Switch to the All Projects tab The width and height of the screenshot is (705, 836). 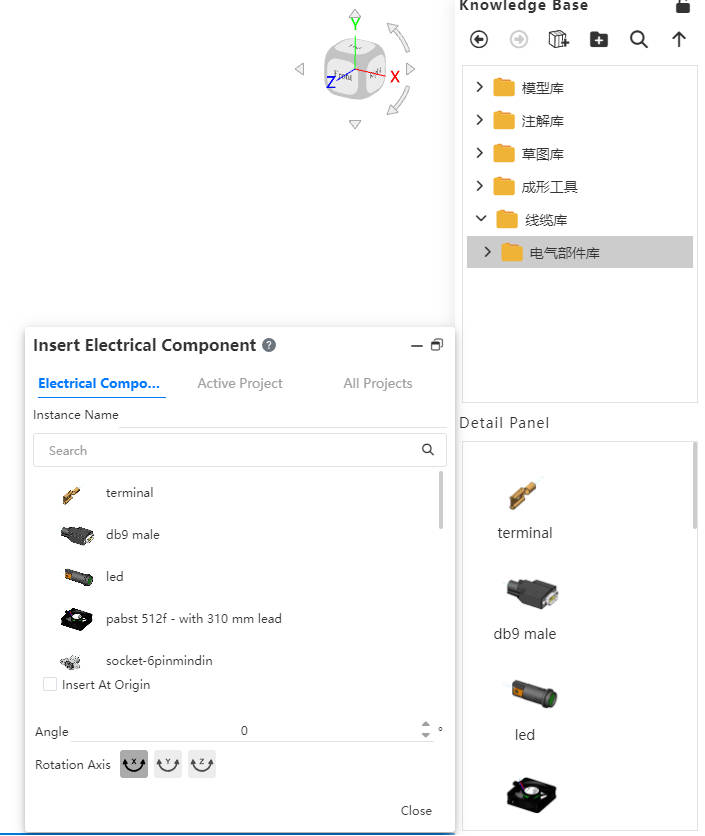click(378, 383)
